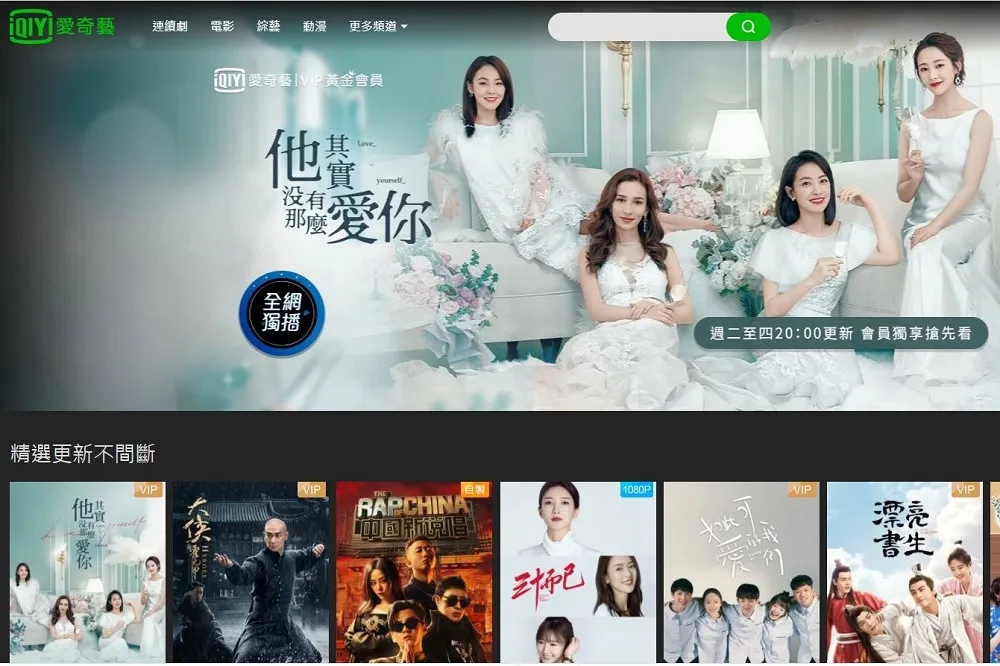Select the 動漫 channel

315,27
